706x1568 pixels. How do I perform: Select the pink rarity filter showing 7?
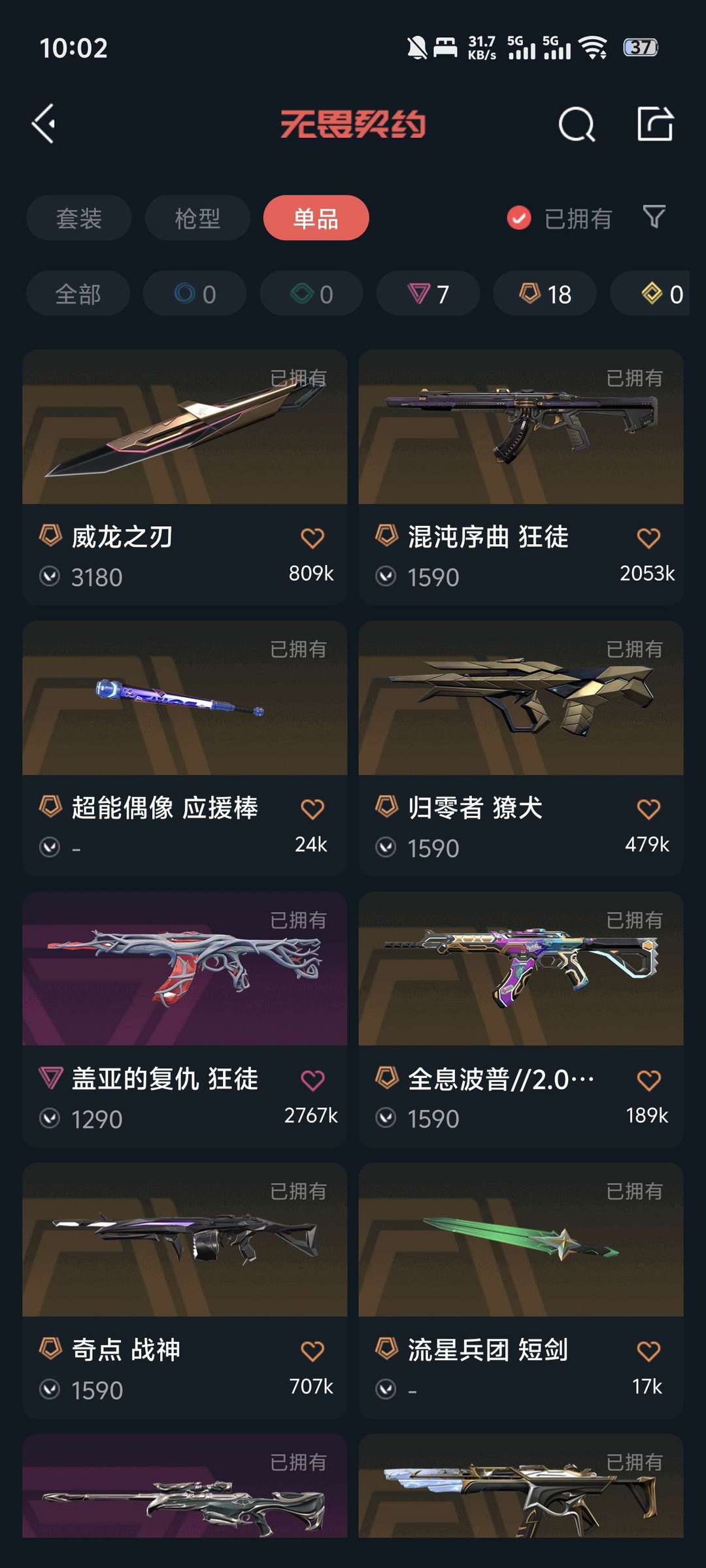pos(428,294)
